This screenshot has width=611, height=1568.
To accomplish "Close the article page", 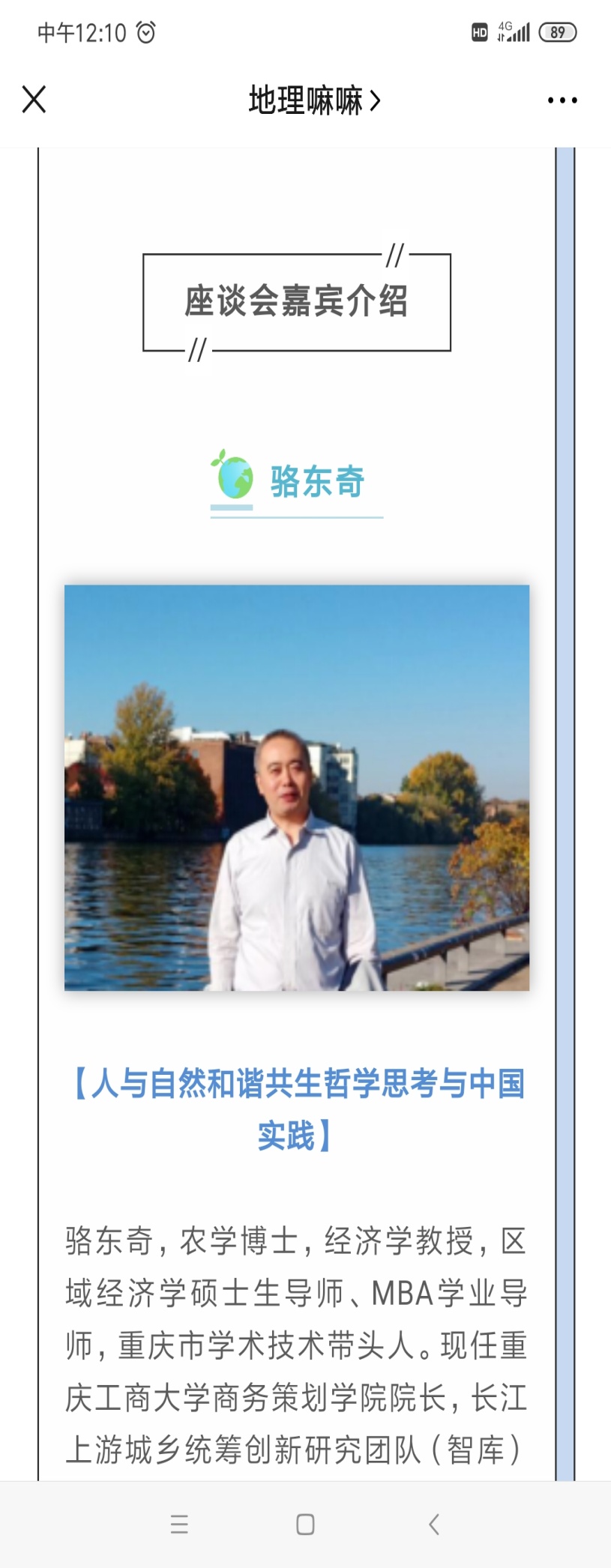I will (34, 99).
